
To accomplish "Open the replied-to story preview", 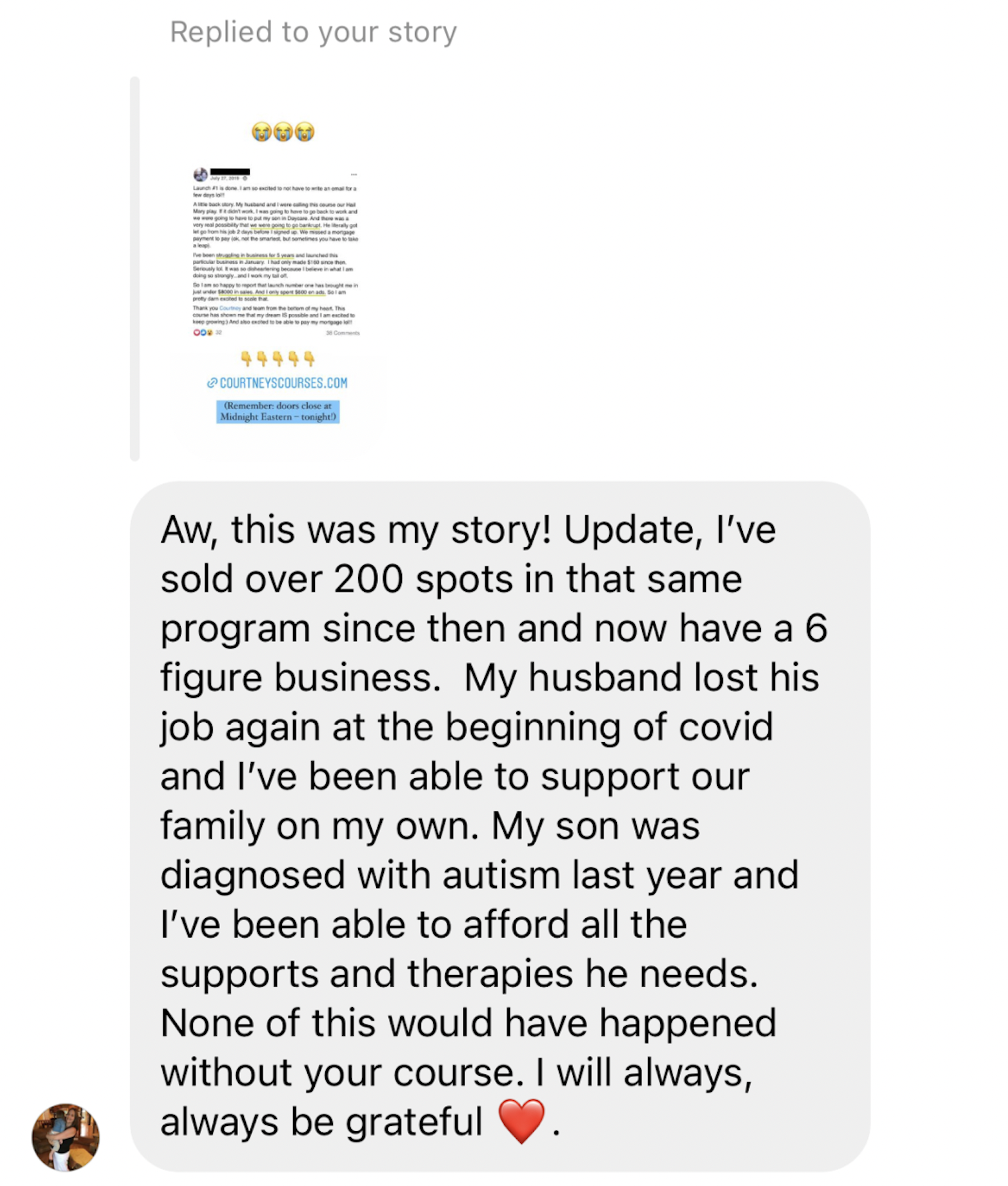I will 277,271.
